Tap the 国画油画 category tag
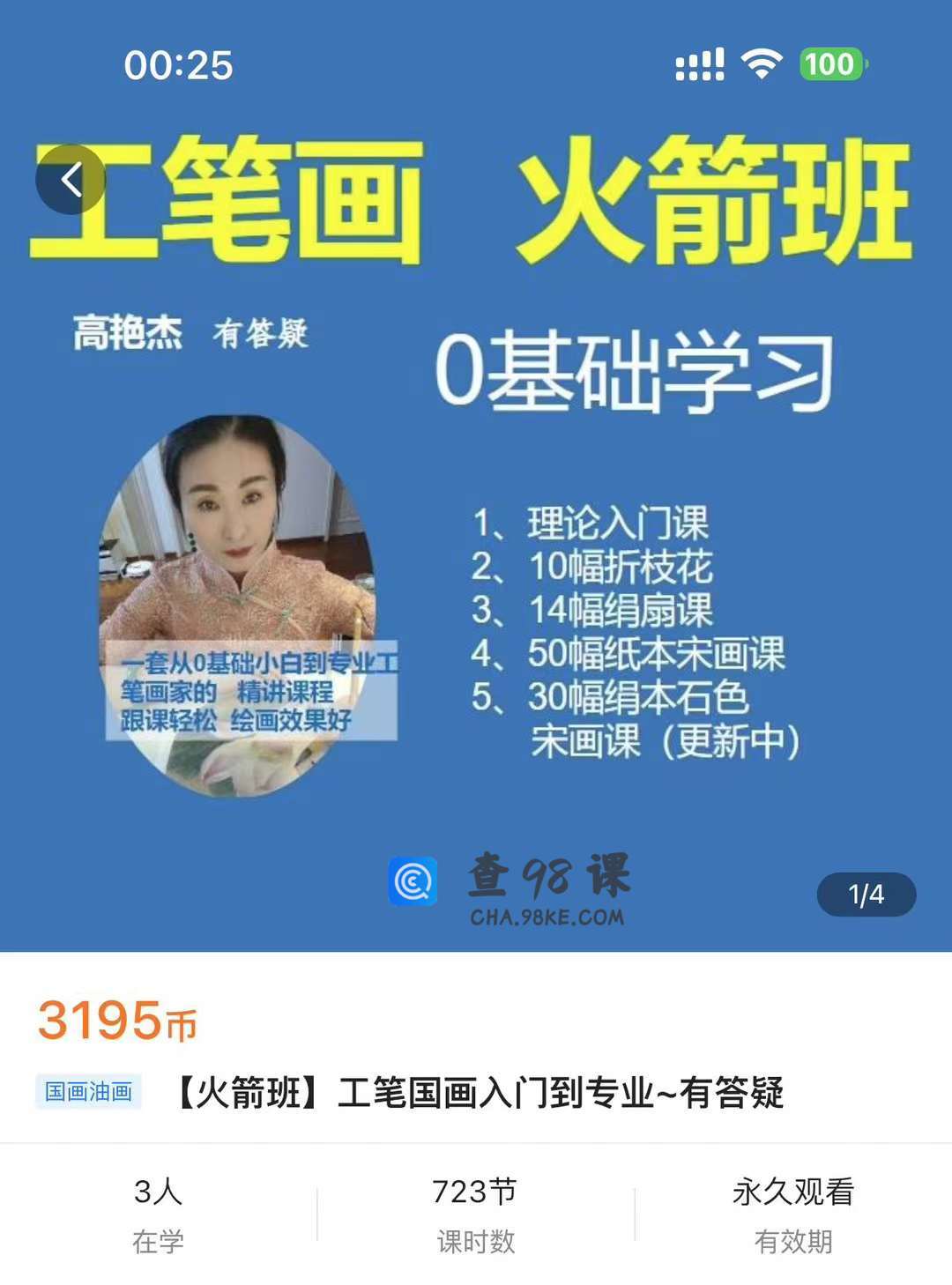The width and height of the screenshot is (952, 1285). [88, 1092]
